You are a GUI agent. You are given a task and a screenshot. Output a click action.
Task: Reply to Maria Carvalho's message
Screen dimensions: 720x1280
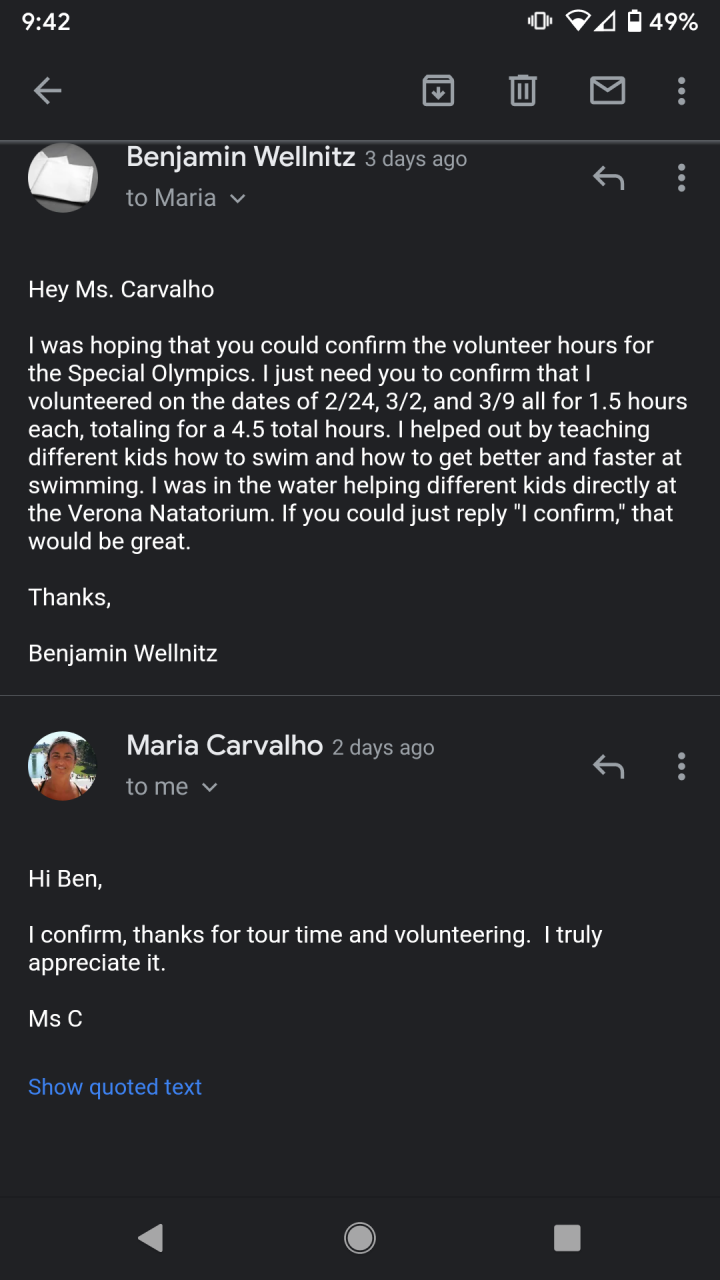(608, 767)
